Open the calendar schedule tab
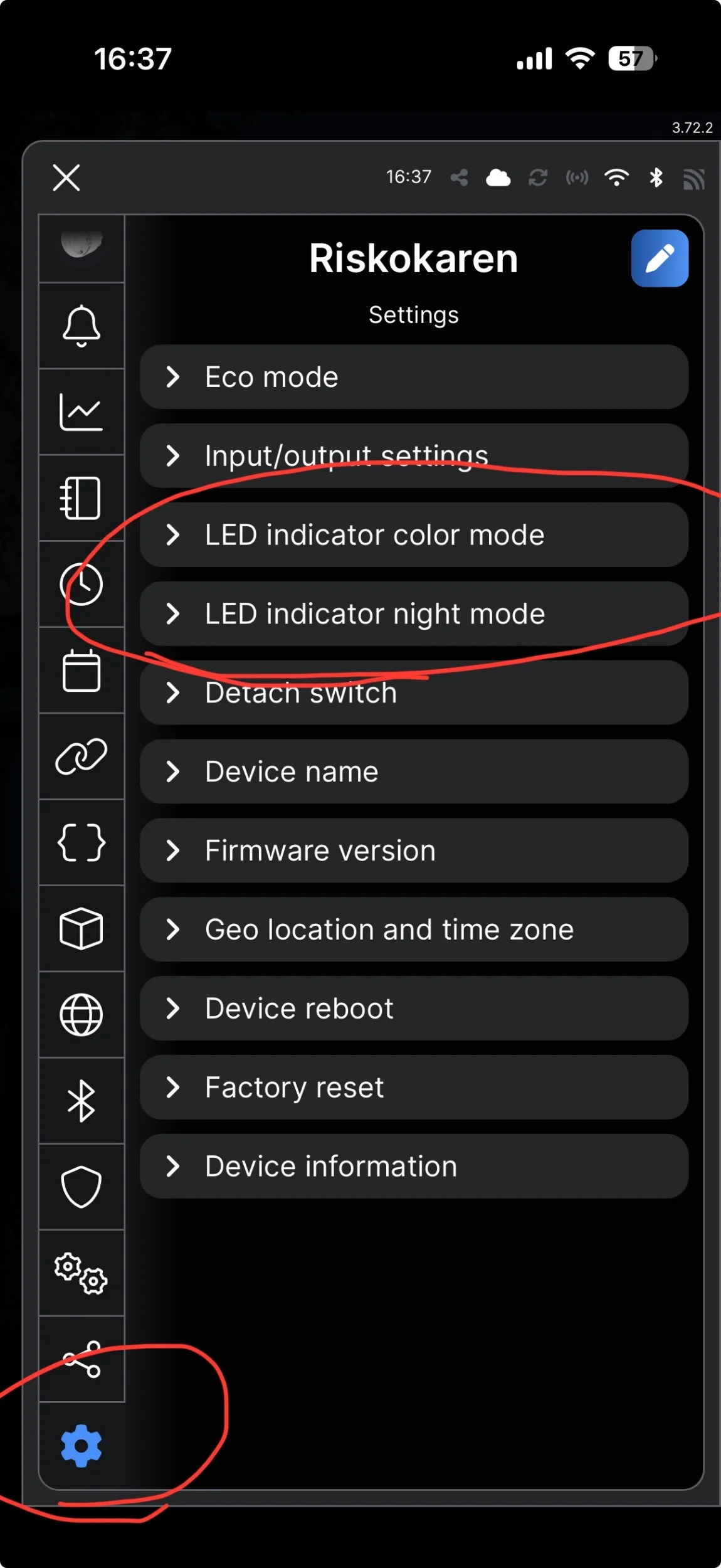The width and height of the screenshot is (721, 1568). tap(82, 670)
